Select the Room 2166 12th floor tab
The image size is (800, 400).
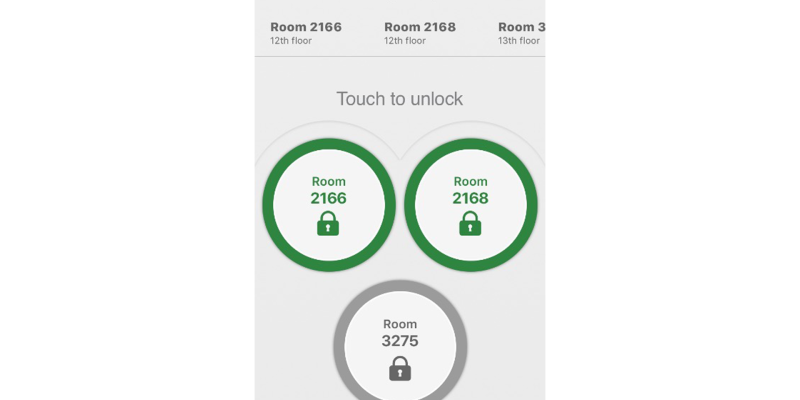pyautogui.click(x=305, y=33)
